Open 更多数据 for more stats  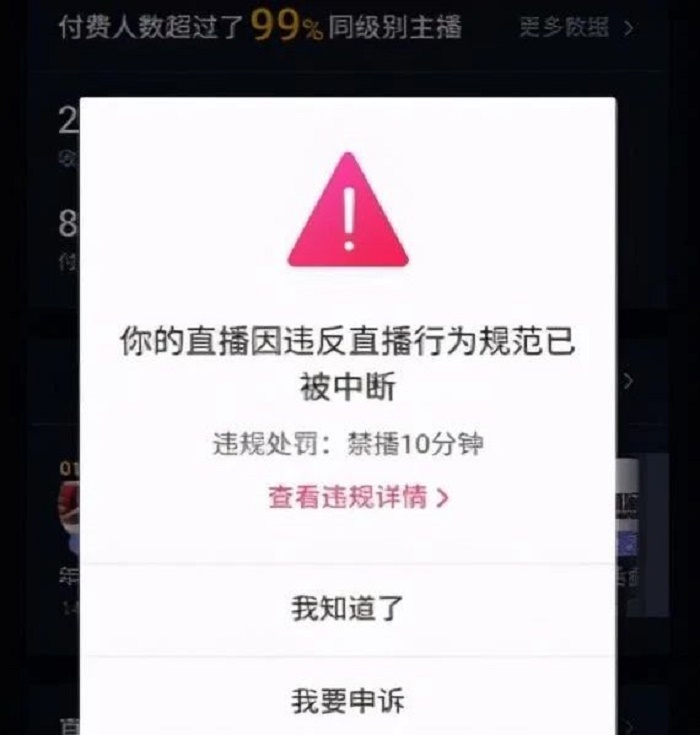pos(576,28)
